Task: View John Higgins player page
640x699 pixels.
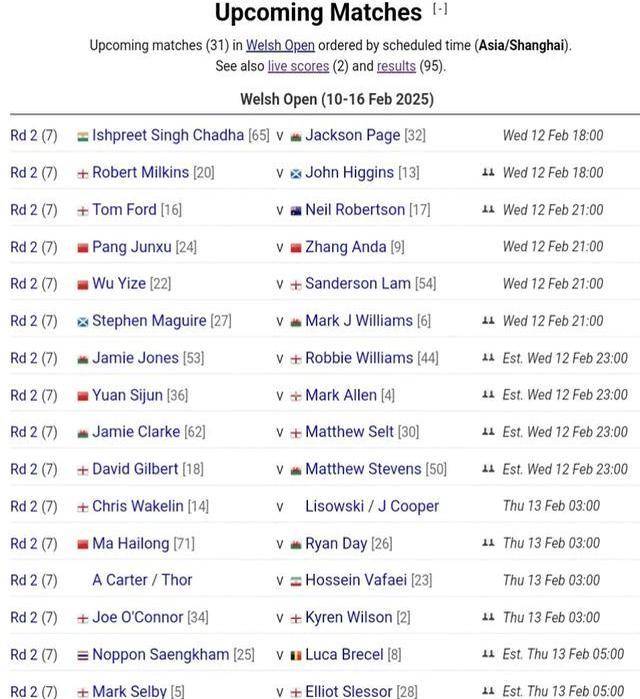Action: point(349,173)
